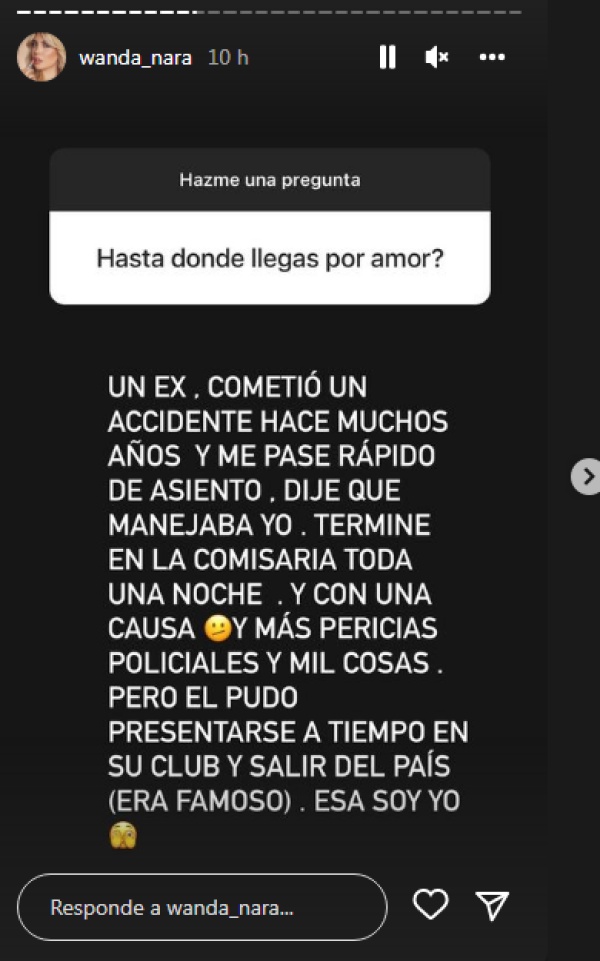Open the three-dot options menu
Image resolution: width=600 pixels, height=961 pixels.
pyautogui.click(x=492, y=58)
